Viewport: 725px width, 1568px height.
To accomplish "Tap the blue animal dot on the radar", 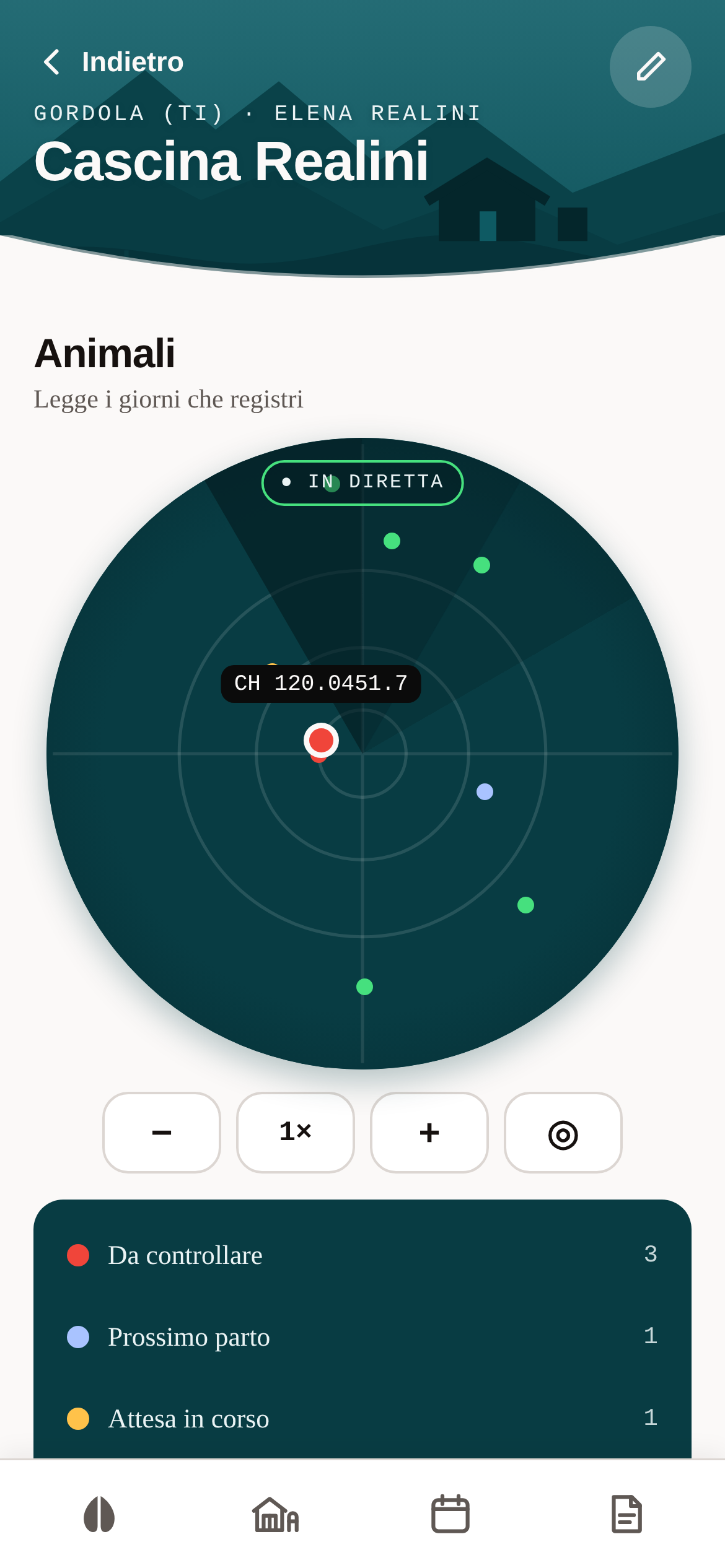I will click(485, 791).
